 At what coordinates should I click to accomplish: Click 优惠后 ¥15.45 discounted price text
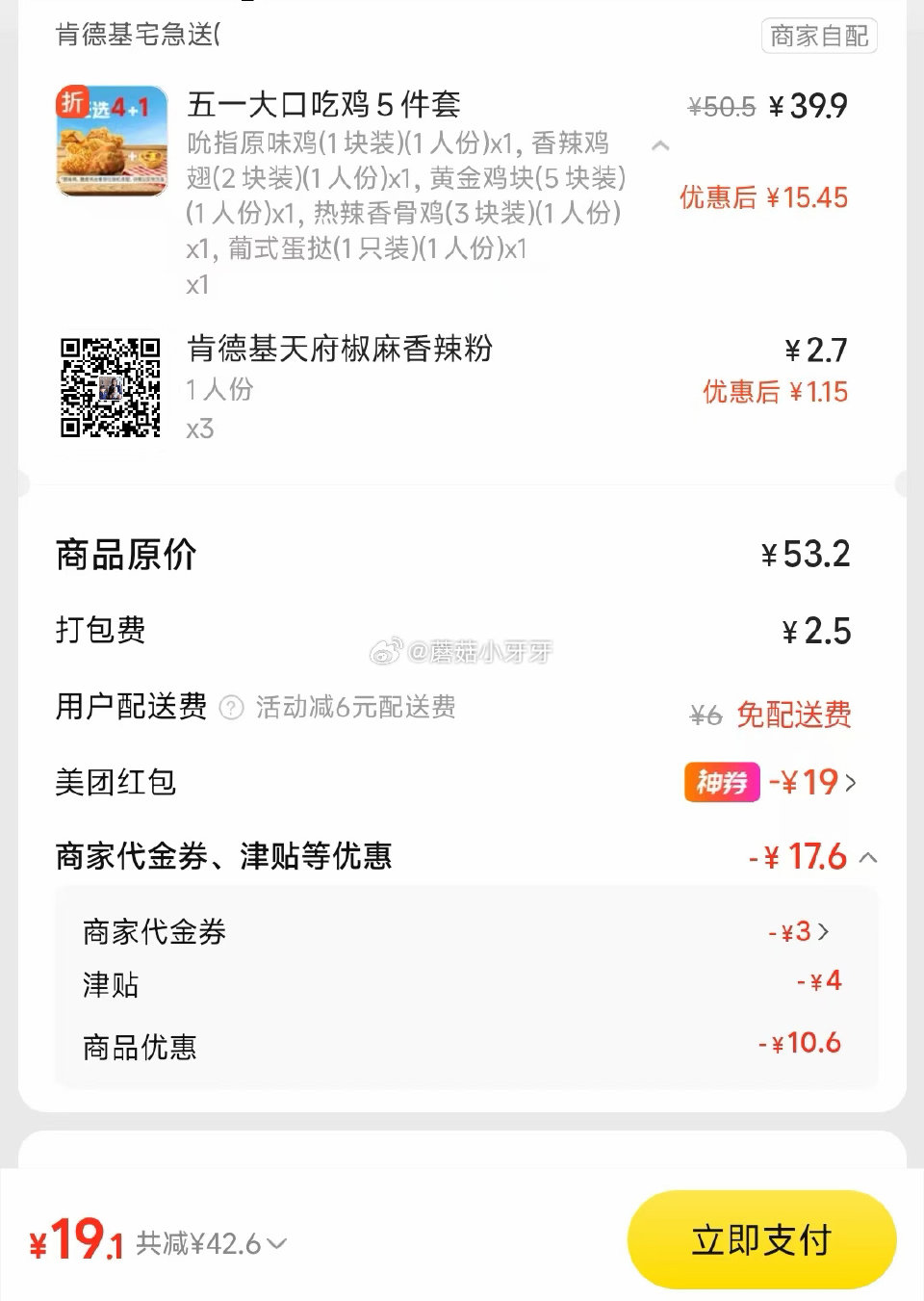(763, 197)
